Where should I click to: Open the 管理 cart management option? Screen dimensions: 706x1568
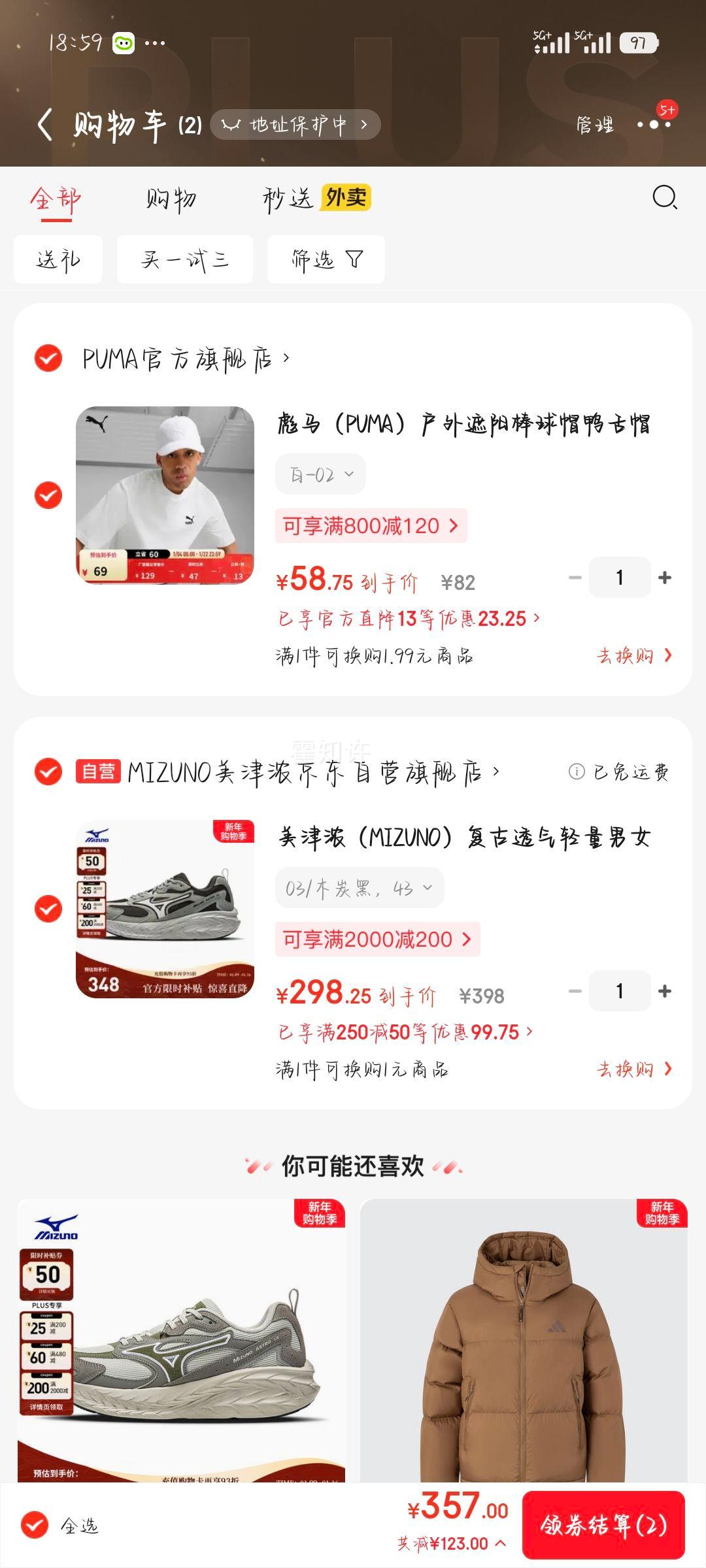pos(594,124)
